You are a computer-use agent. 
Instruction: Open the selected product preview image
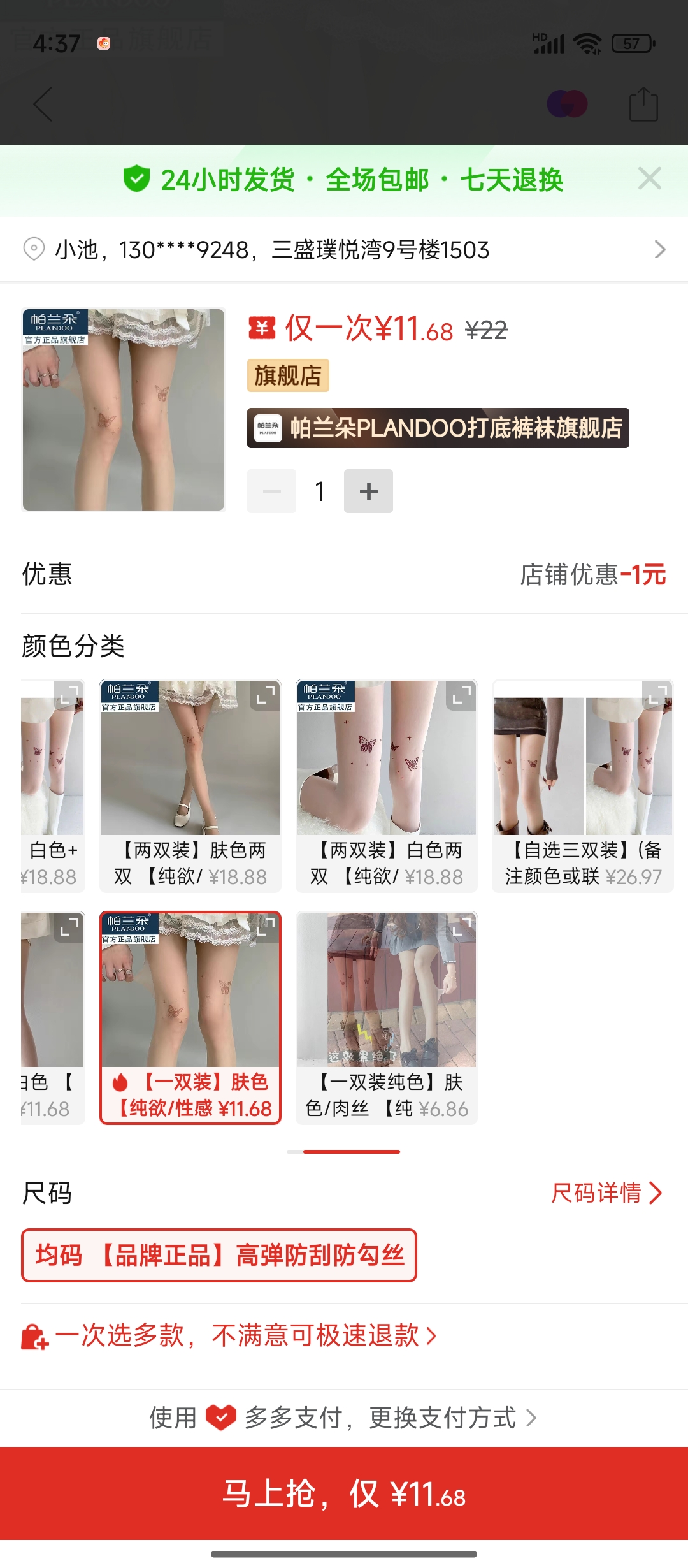coord(124,410)
